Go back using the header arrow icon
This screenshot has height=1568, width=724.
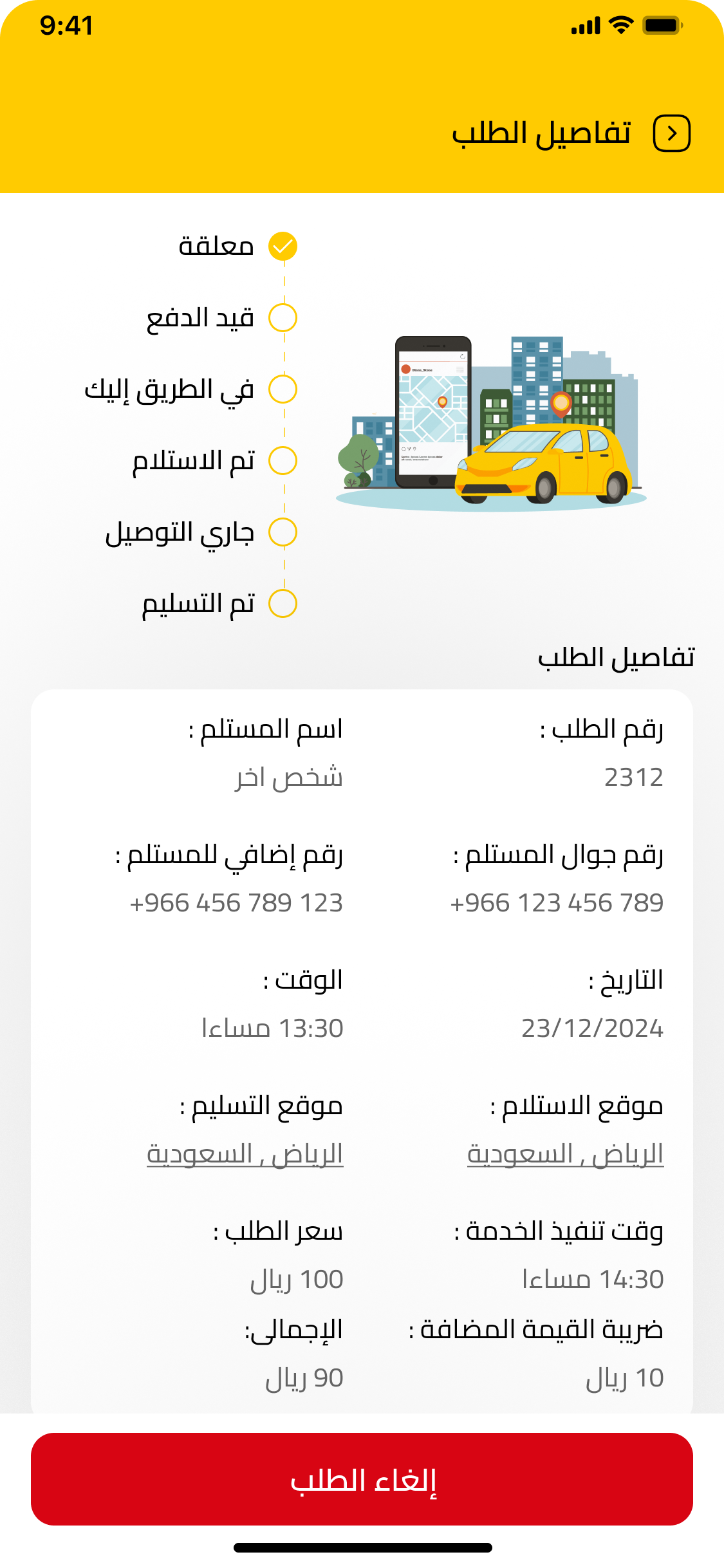pos(671,134)
